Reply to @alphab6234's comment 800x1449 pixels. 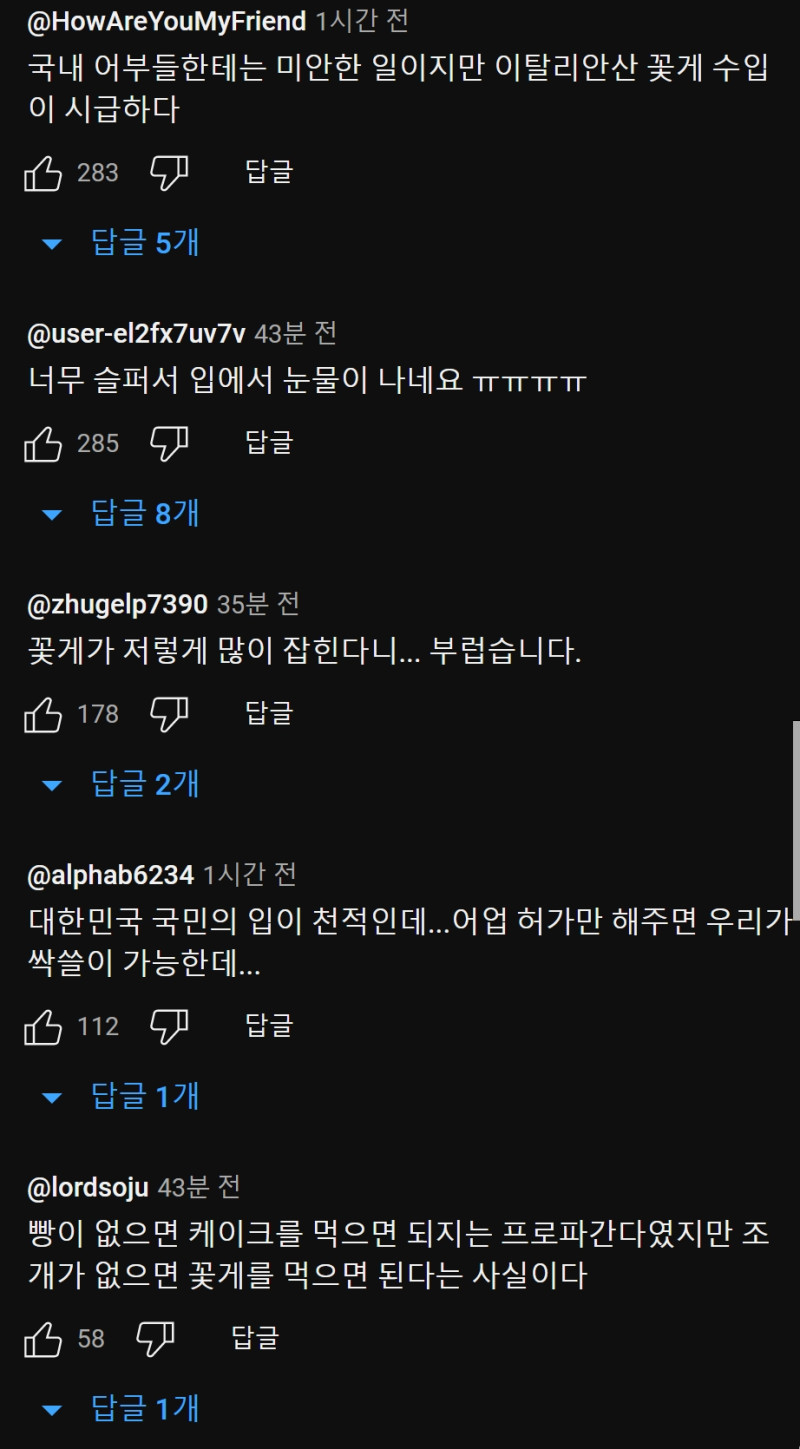(268, 1026)
